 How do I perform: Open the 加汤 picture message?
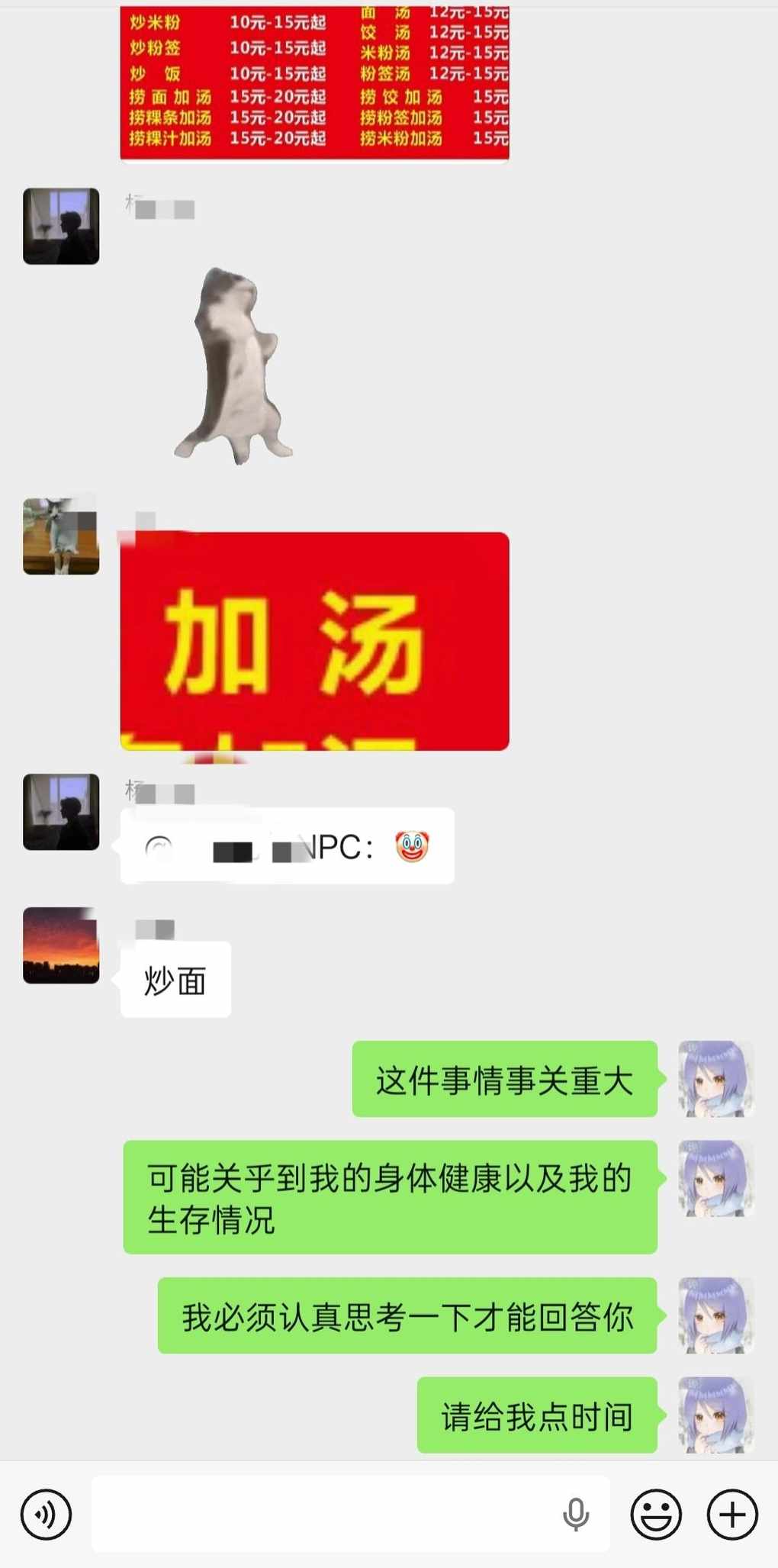pos(314,641)
